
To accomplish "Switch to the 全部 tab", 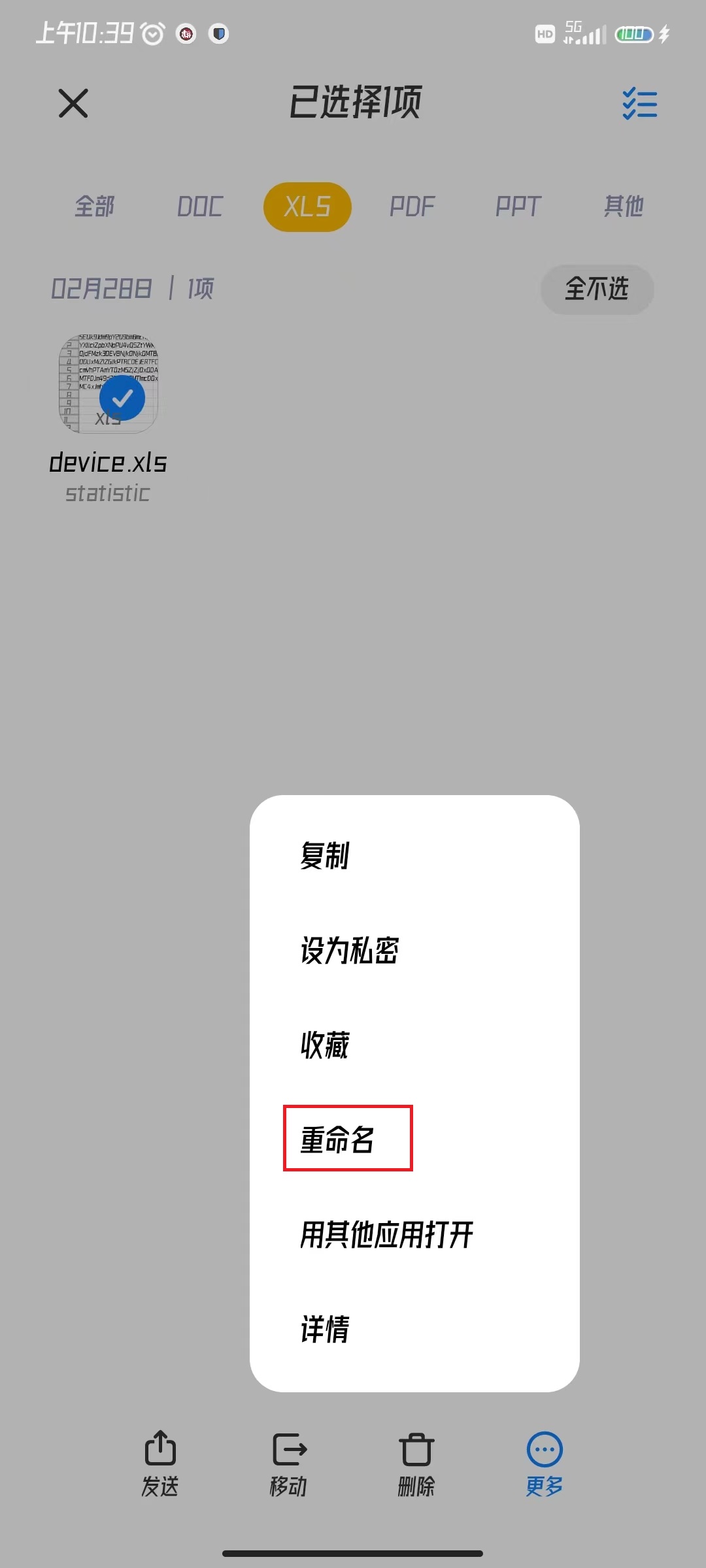I will pos(94,206).
